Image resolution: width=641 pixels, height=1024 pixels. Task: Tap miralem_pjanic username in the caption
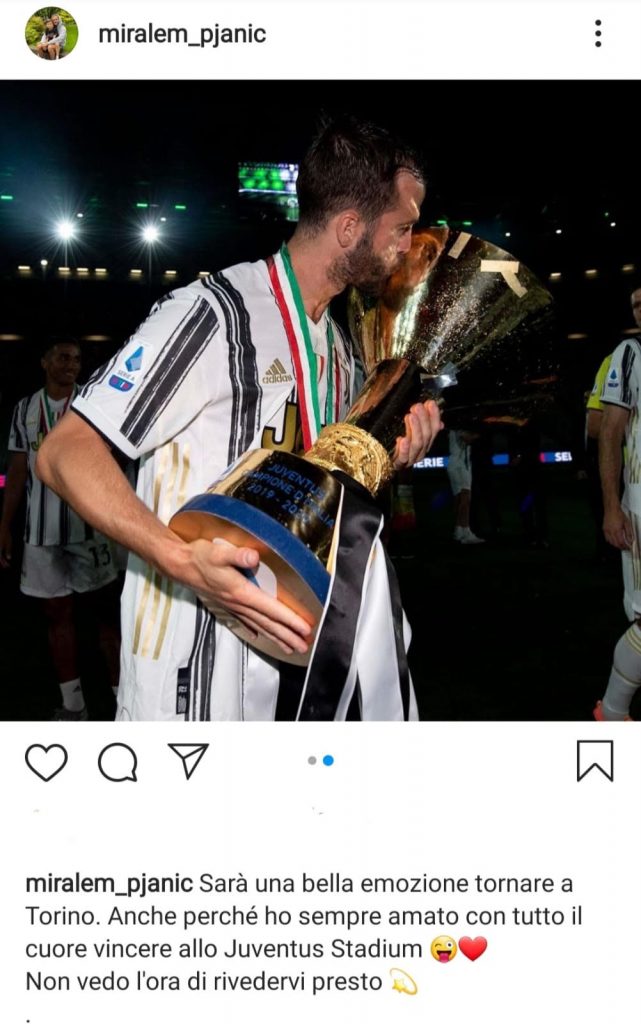point(108,885)
